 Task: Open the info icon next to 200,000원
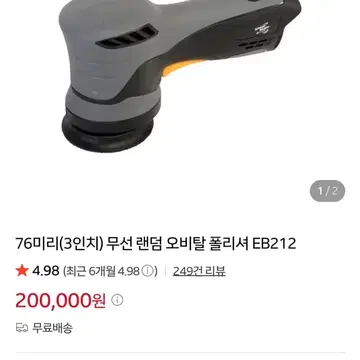[x=117, y=300]
